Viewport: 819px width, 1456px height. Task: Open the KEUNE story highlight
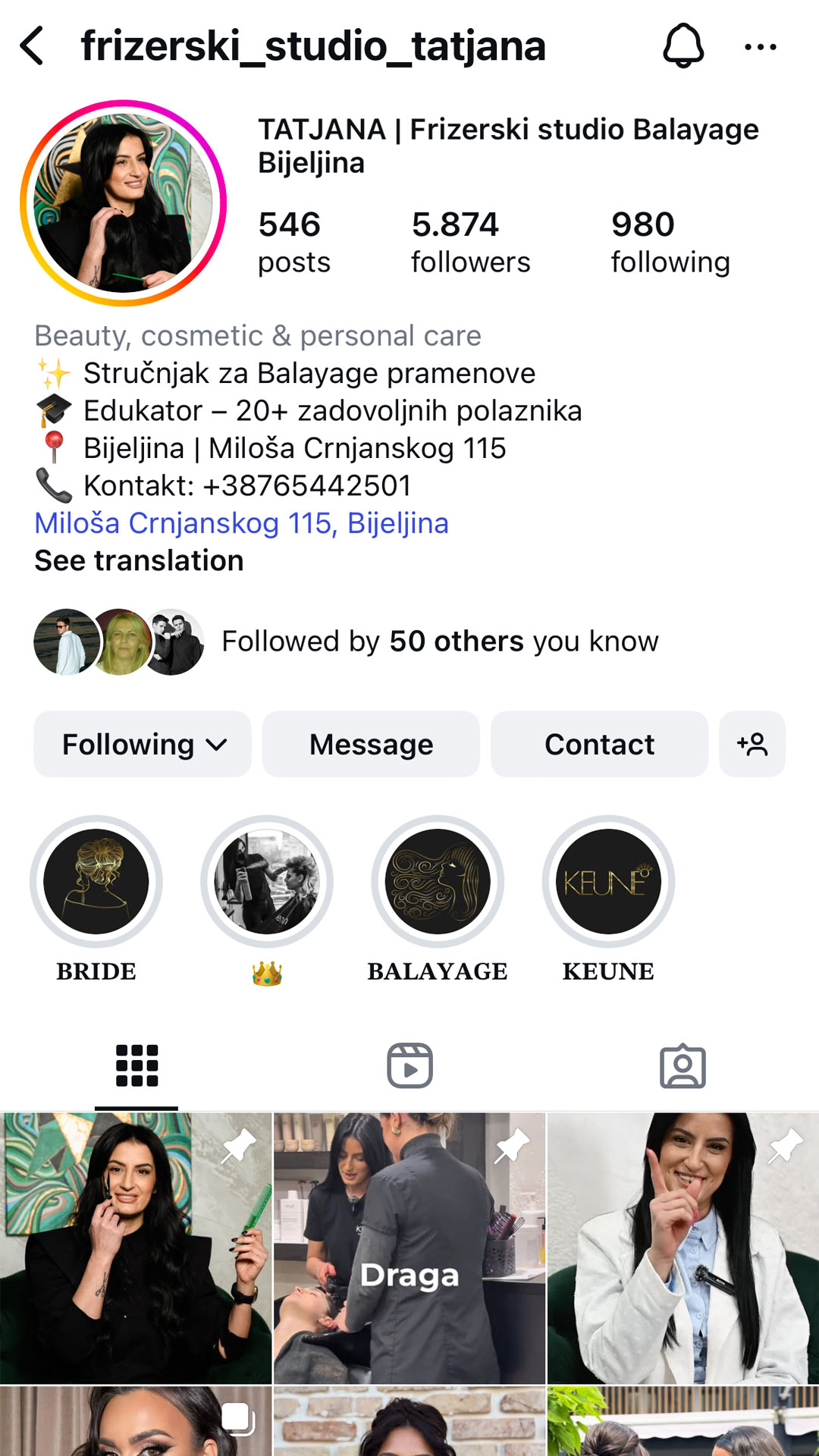tap(608, 881)
